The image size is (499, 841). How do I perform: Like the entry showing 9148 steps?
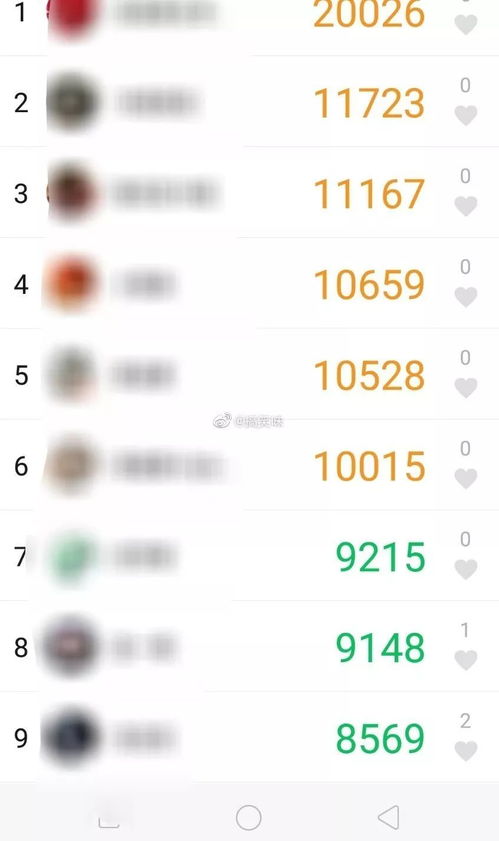(x=466, y=660)
